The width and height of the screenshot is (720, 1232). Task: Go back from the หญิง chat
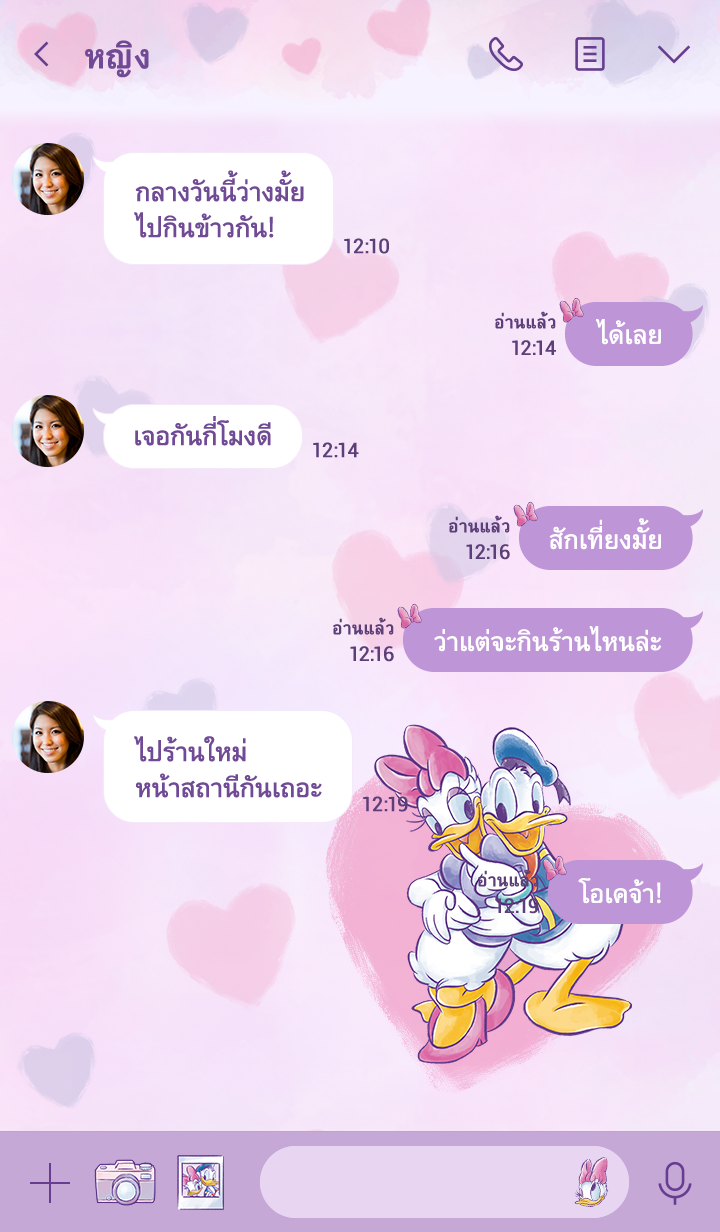pyautogui.click(x=41, y=55)
